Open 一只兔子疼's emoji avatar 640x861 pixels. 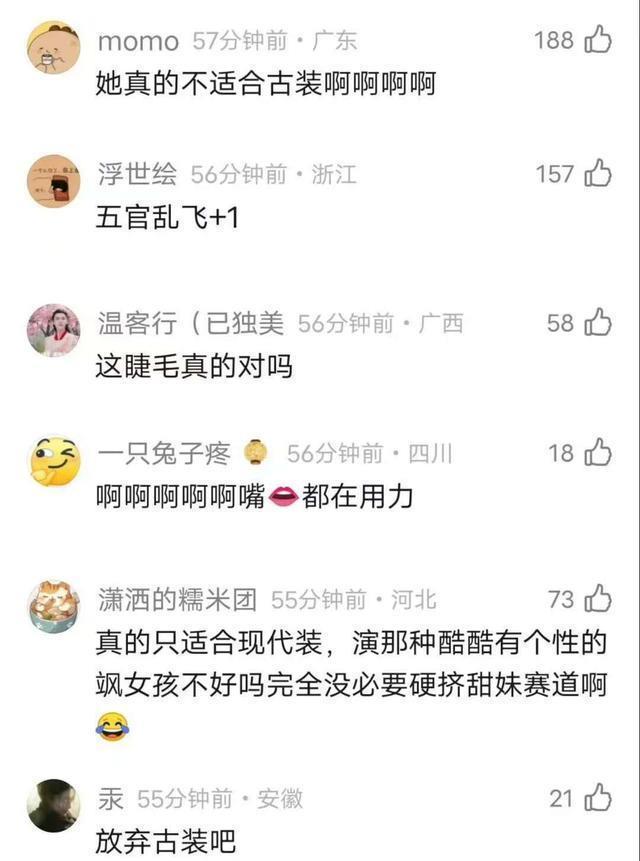(53, 461)
